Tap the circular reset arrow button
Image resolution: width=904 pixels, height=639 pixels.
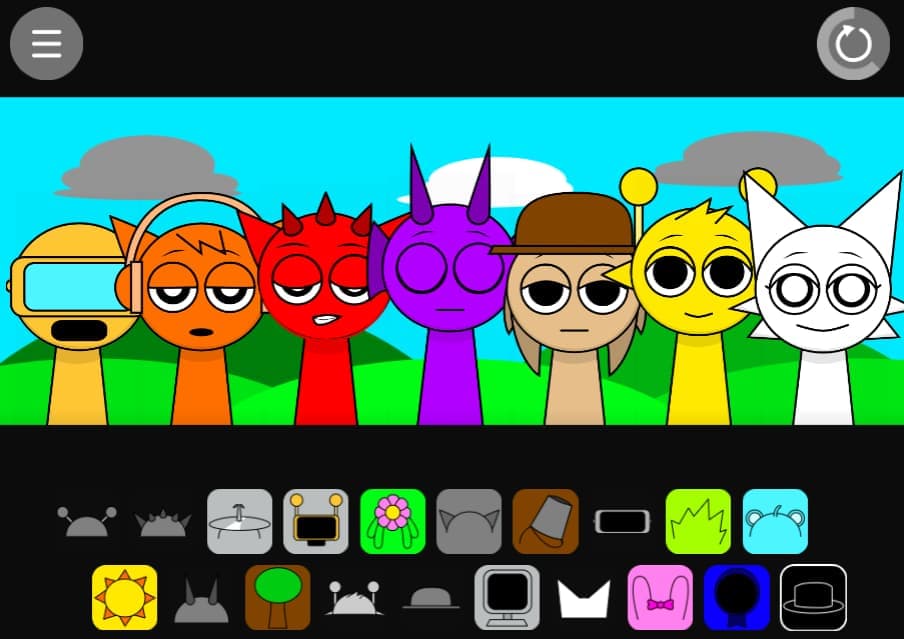point(852,44)
